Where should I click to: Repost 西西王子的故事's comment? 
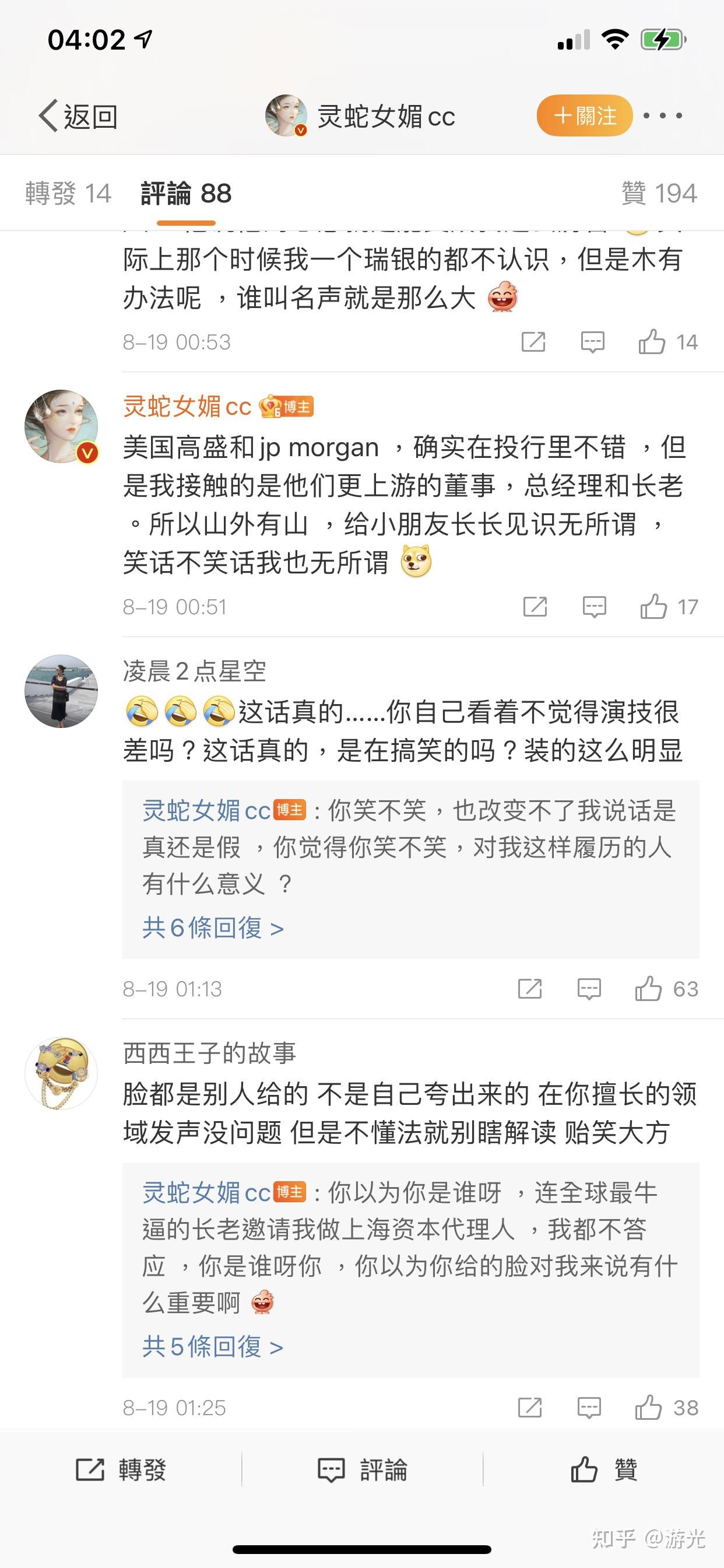tap(530, 1408)
